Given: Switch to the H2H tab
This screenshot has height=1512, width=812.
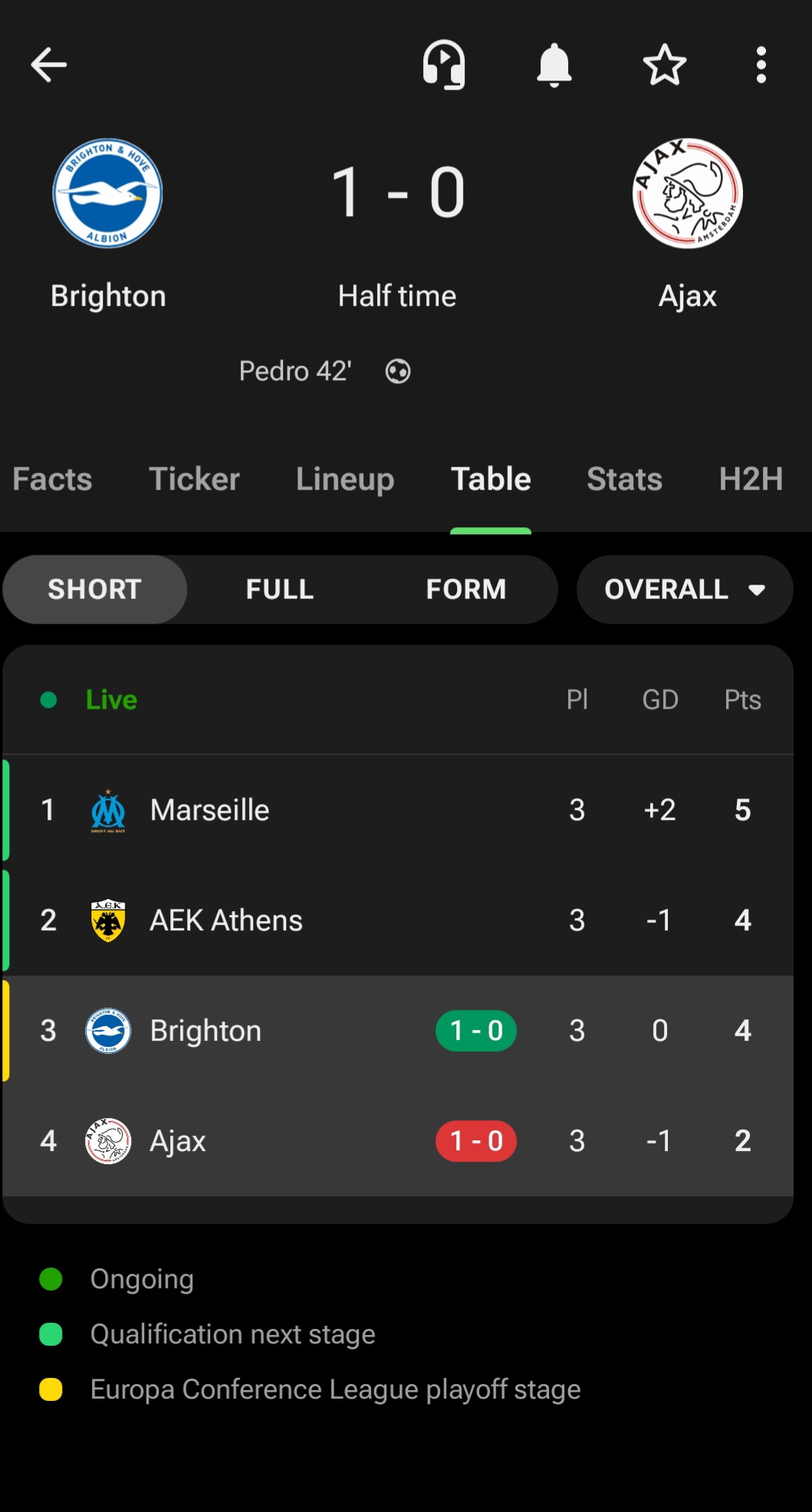Looking at the screenshot, I should click(751, 479).
